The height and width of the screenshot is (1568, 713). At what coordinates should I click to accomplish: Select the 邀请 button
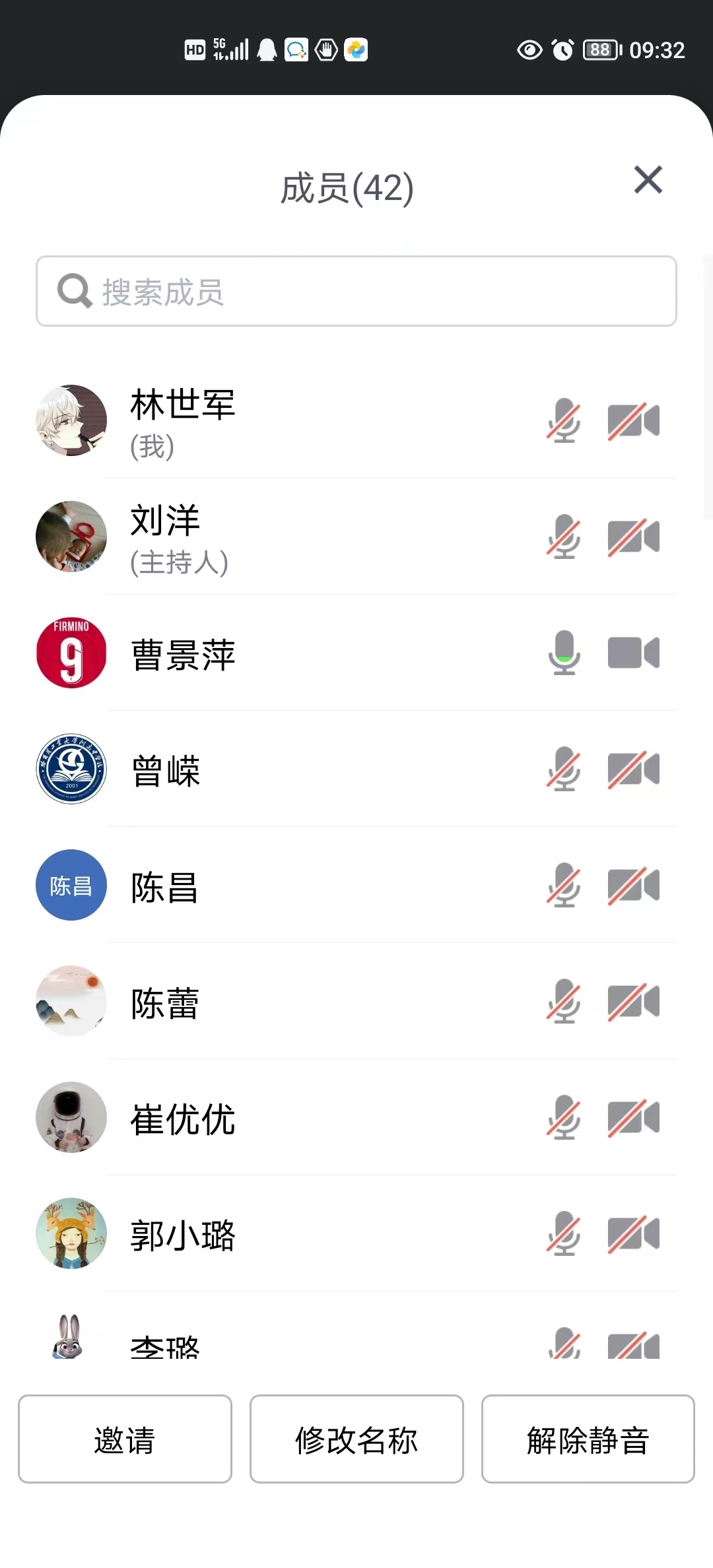[125, 1439]
